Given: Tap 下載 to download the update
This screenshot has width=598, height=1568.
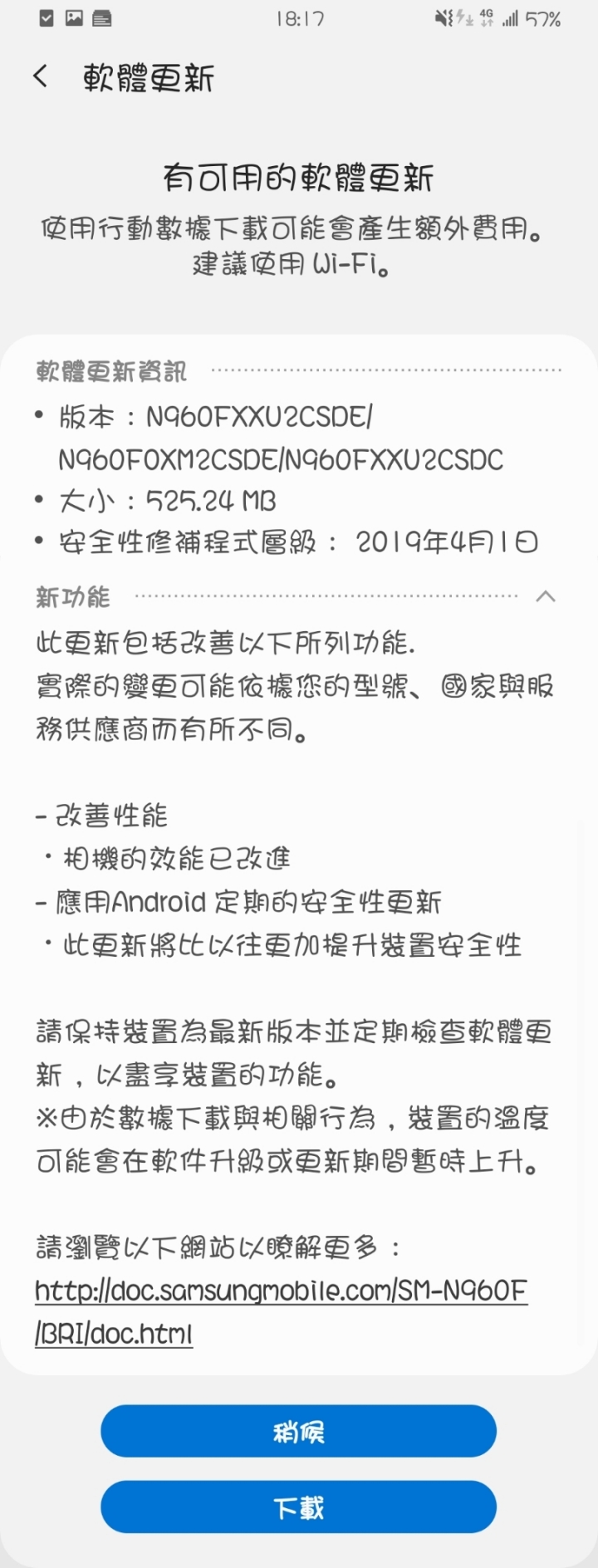Looking at the screenshot, I should click(x=298, y=1507).
